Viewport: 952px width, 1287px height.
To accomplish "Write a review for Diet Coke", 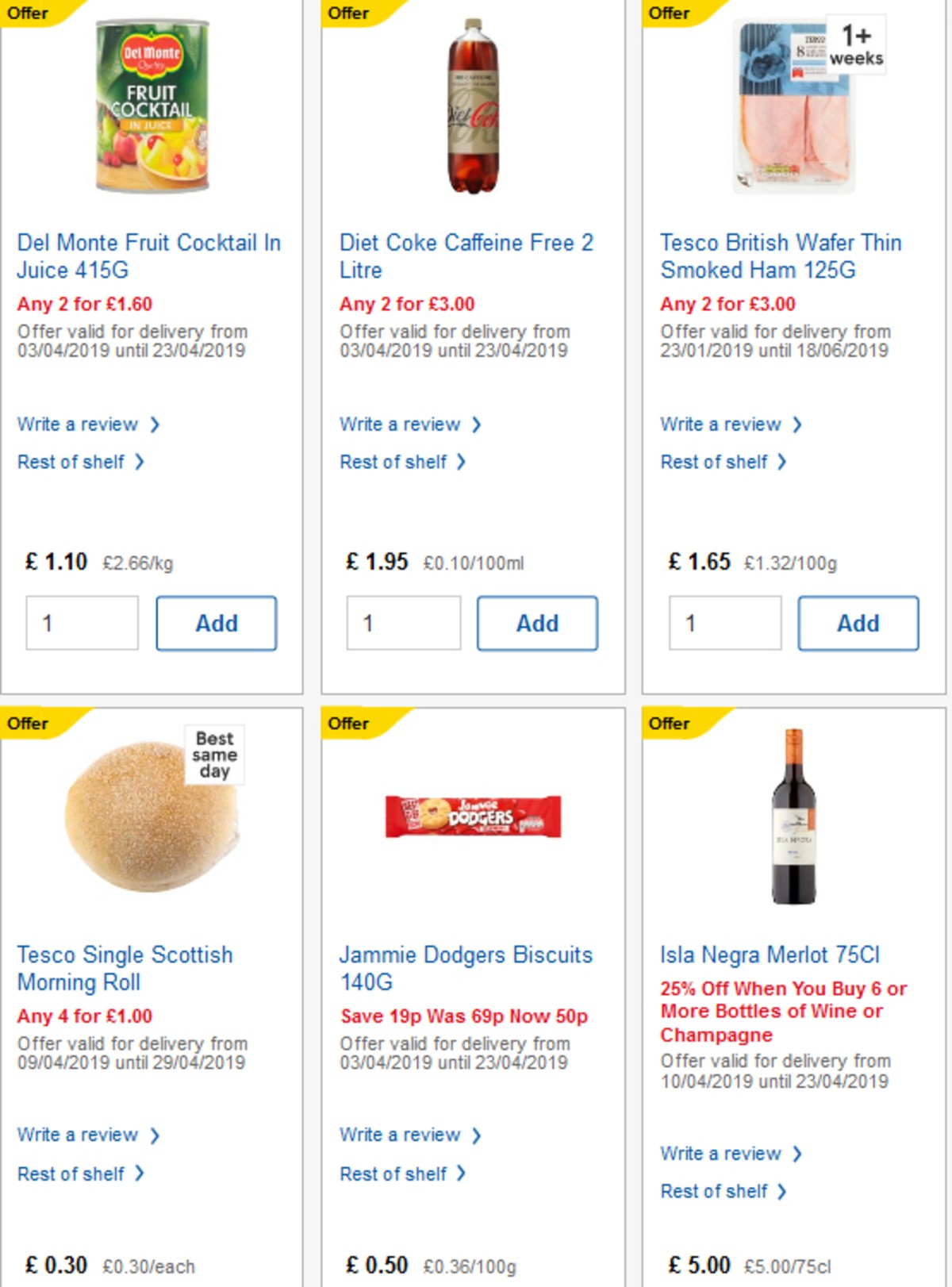I will 401,425.
